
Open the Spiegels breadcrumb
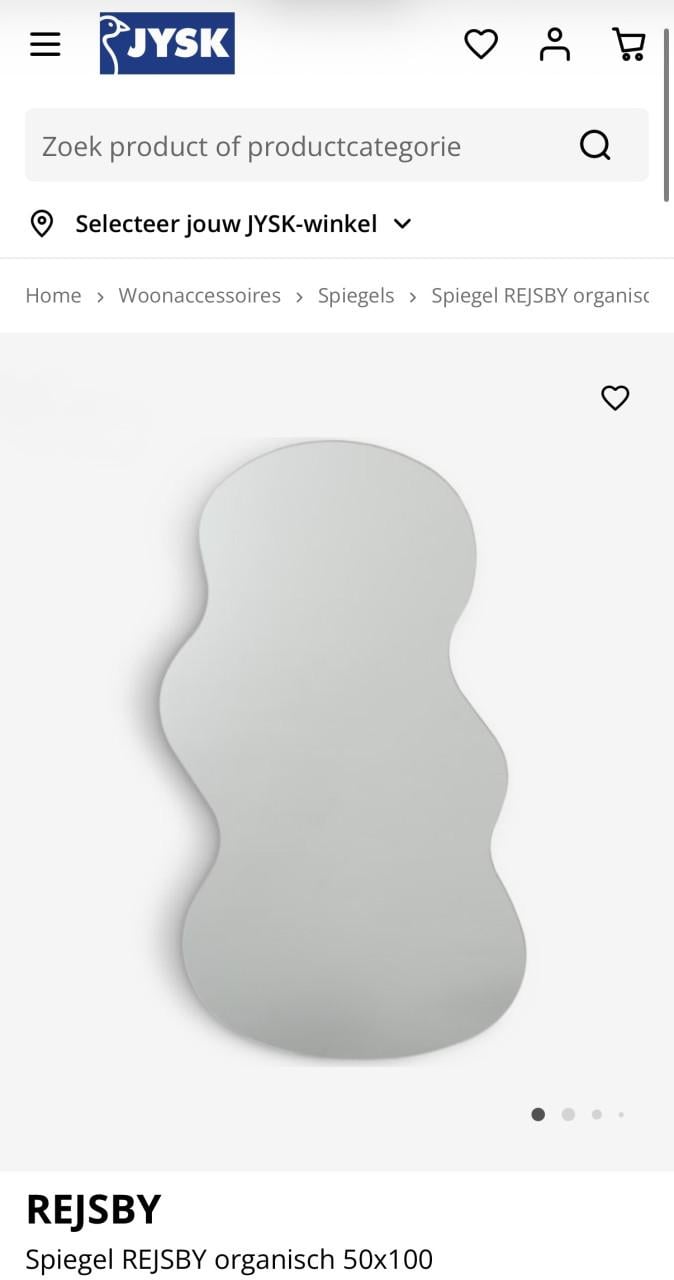(x=356, y=295)
